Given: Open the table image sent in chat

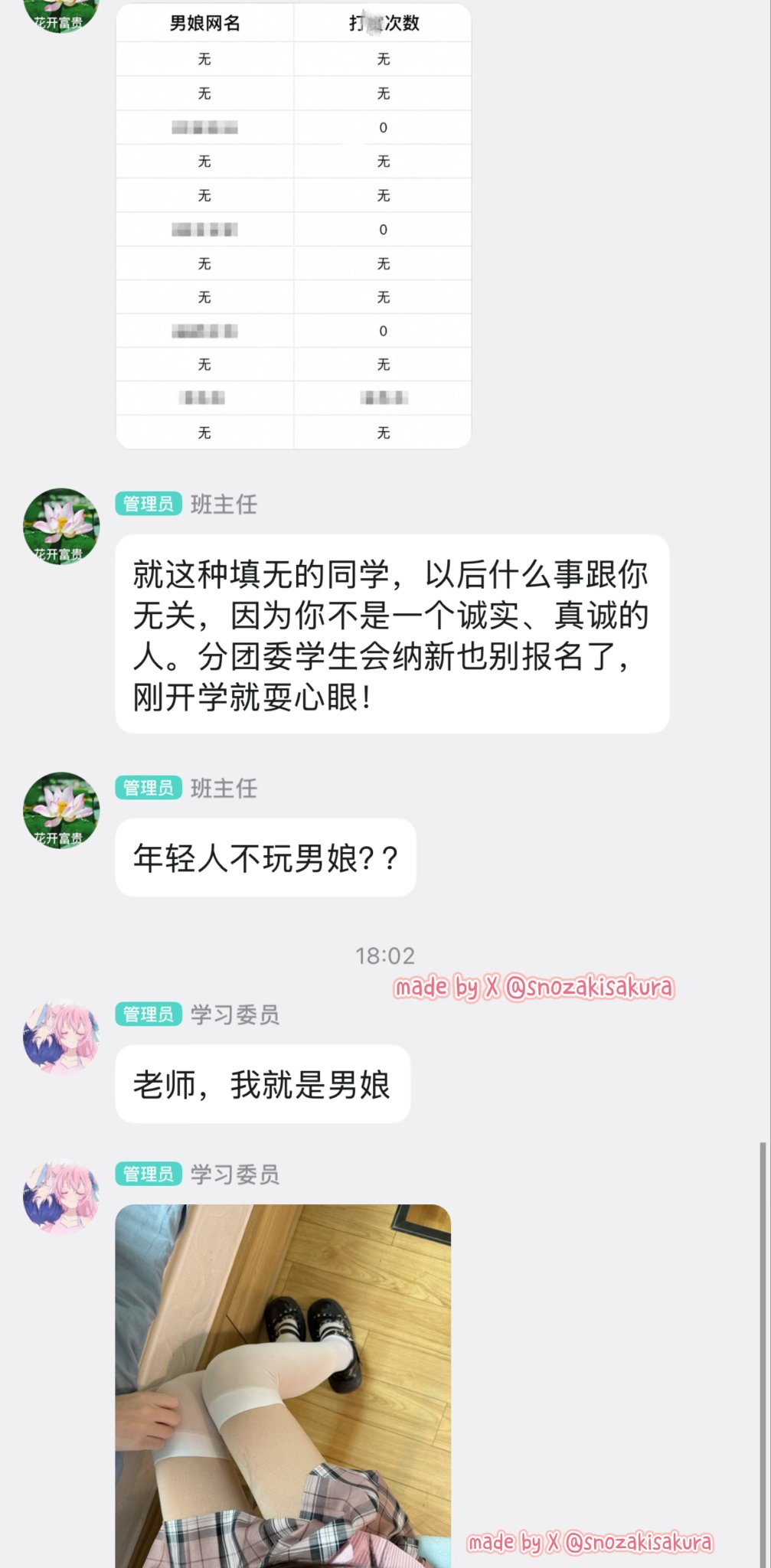Looking at the screenshot, I should click(x=293, y=225).
